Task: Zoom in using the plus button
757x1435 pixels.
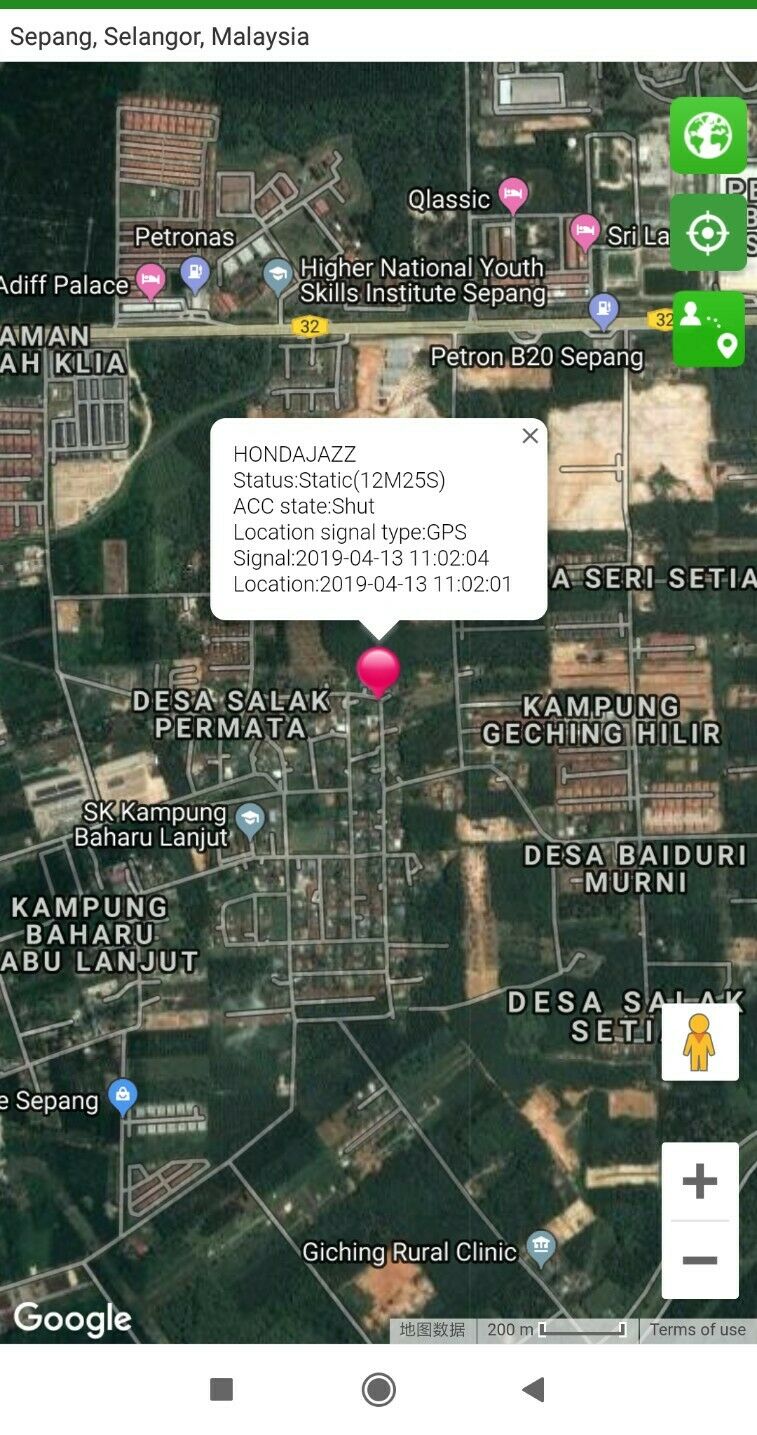Action: tap(699, 1180)
